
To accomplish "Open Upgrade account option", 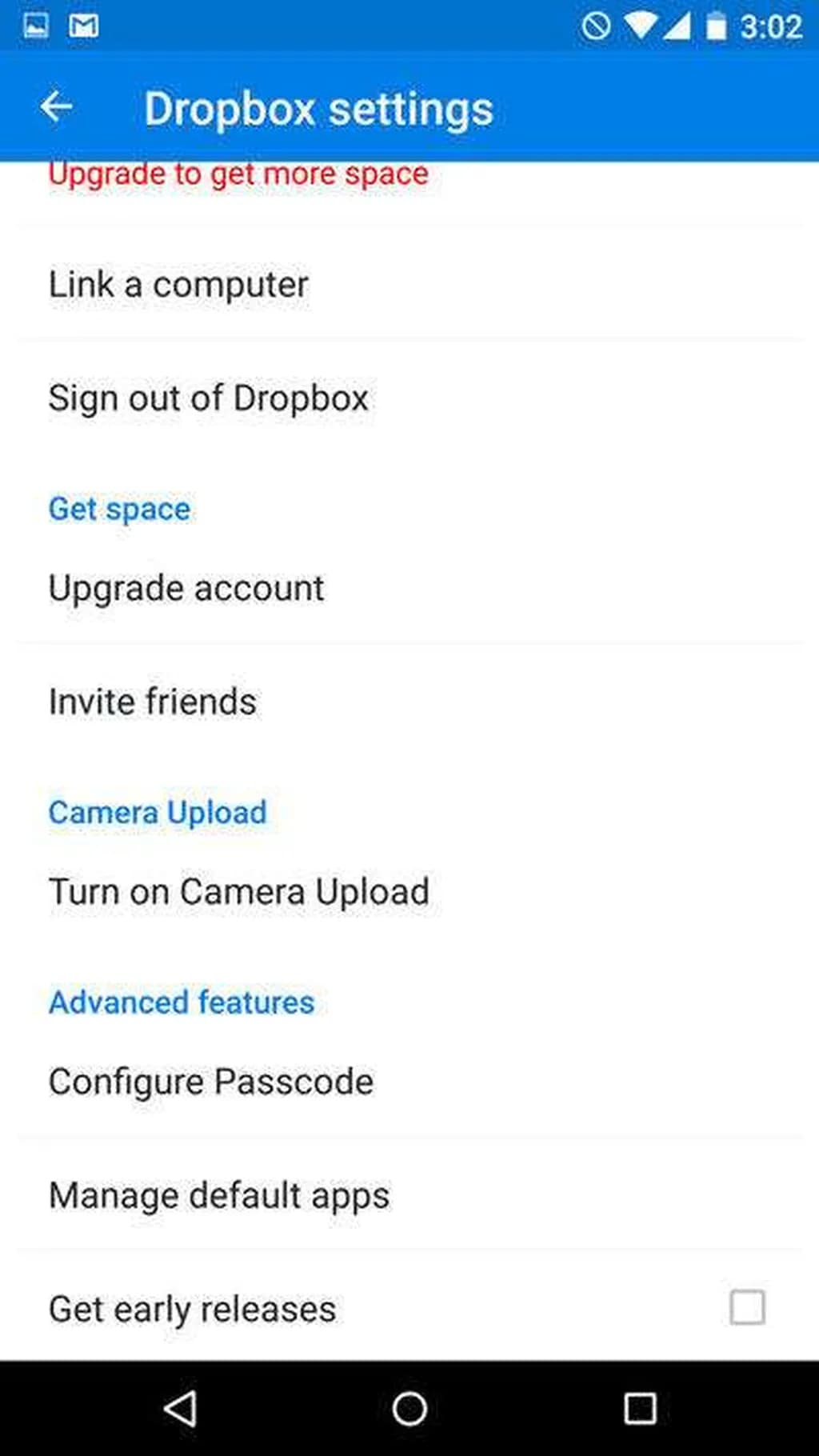I will (x=186, y=588).
